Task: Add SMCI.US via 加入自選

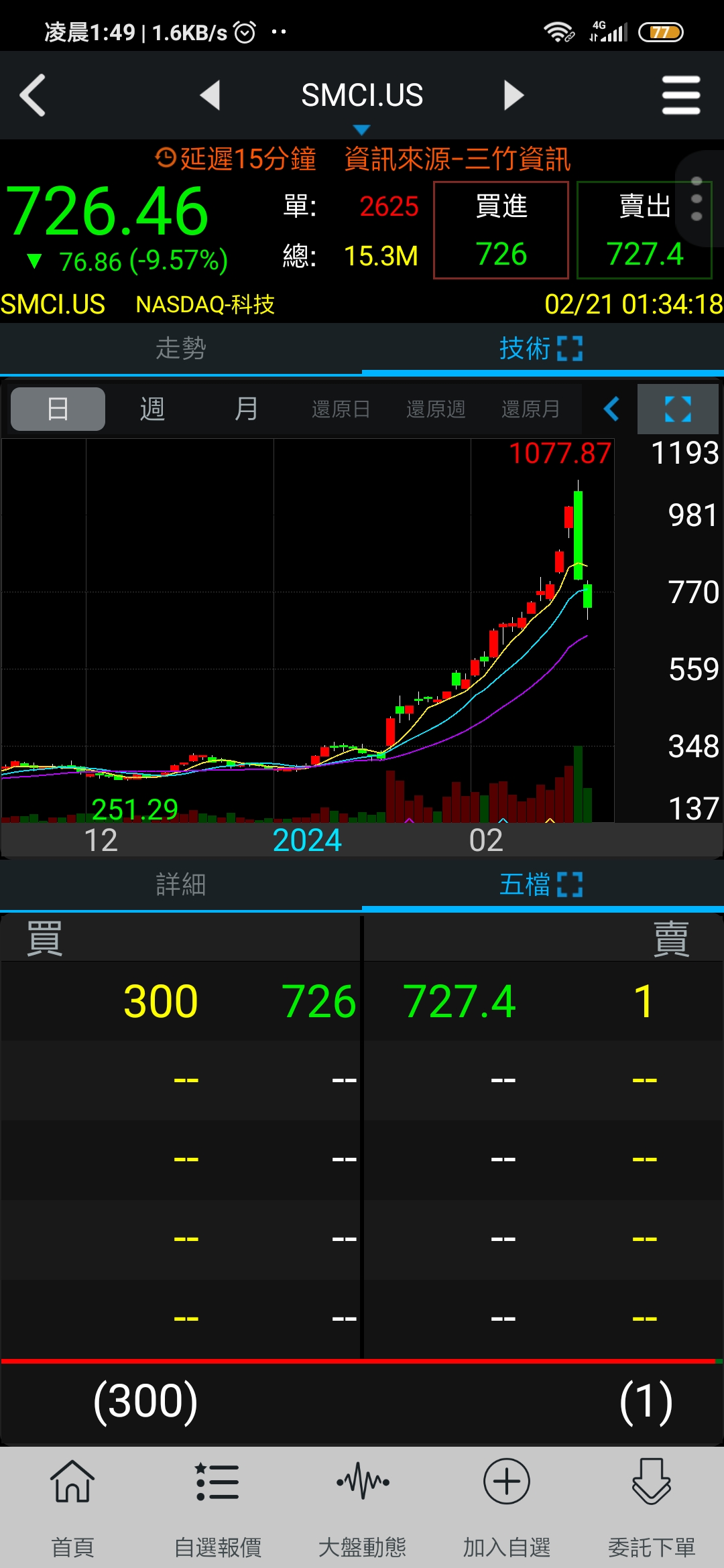Action: point(507,1508)
